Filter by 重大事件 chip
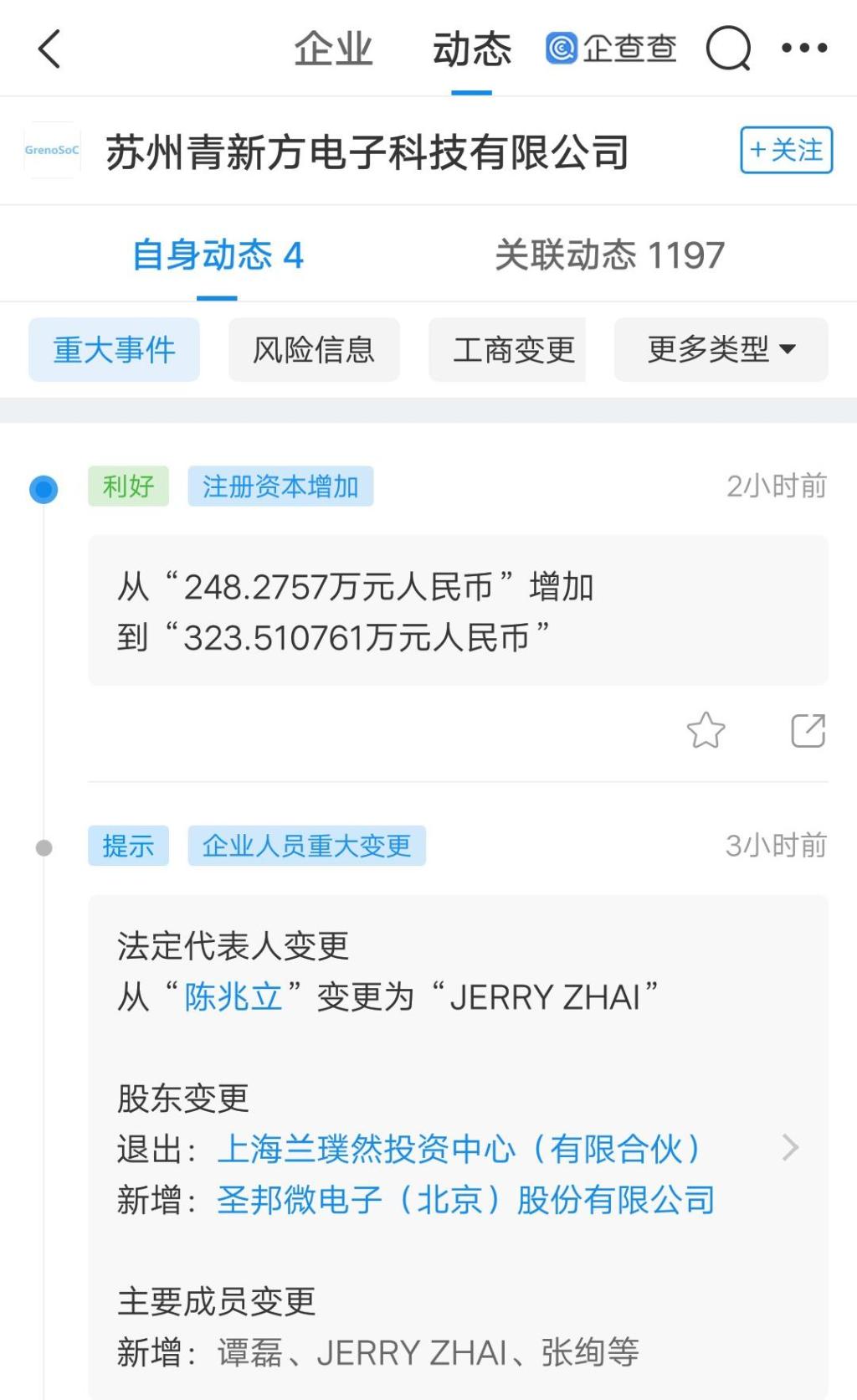 pos(114,349)
